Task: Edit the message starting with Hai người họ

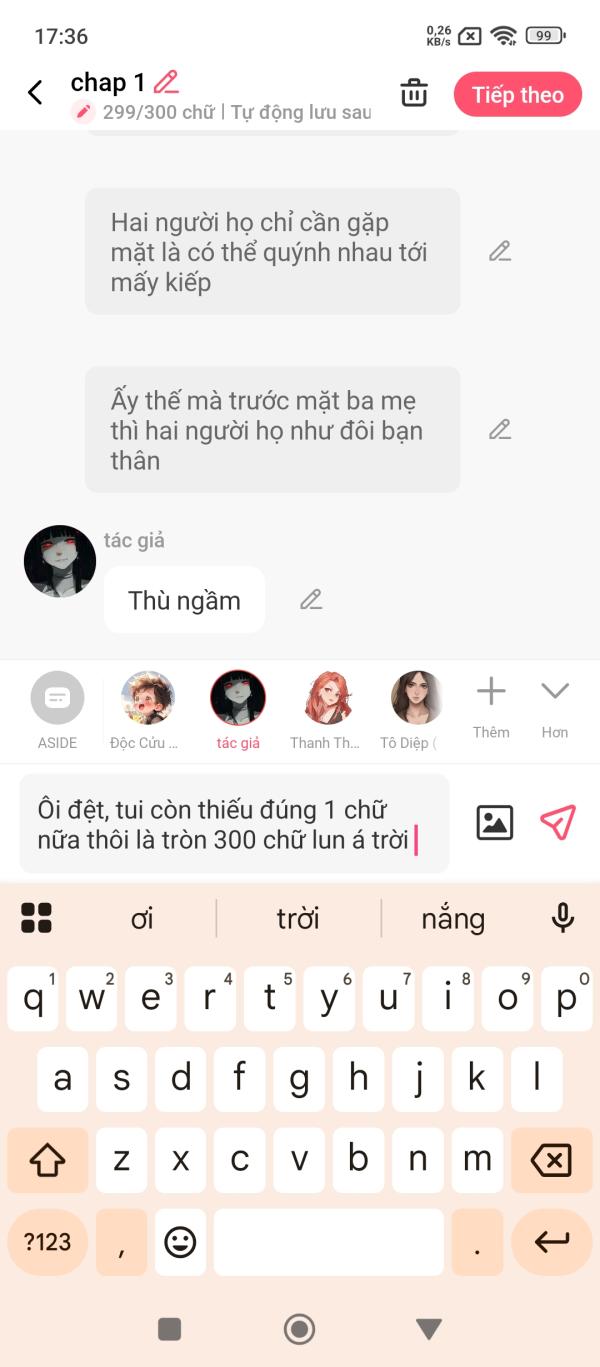Action: pyautogui.click(x=500, y=251)
